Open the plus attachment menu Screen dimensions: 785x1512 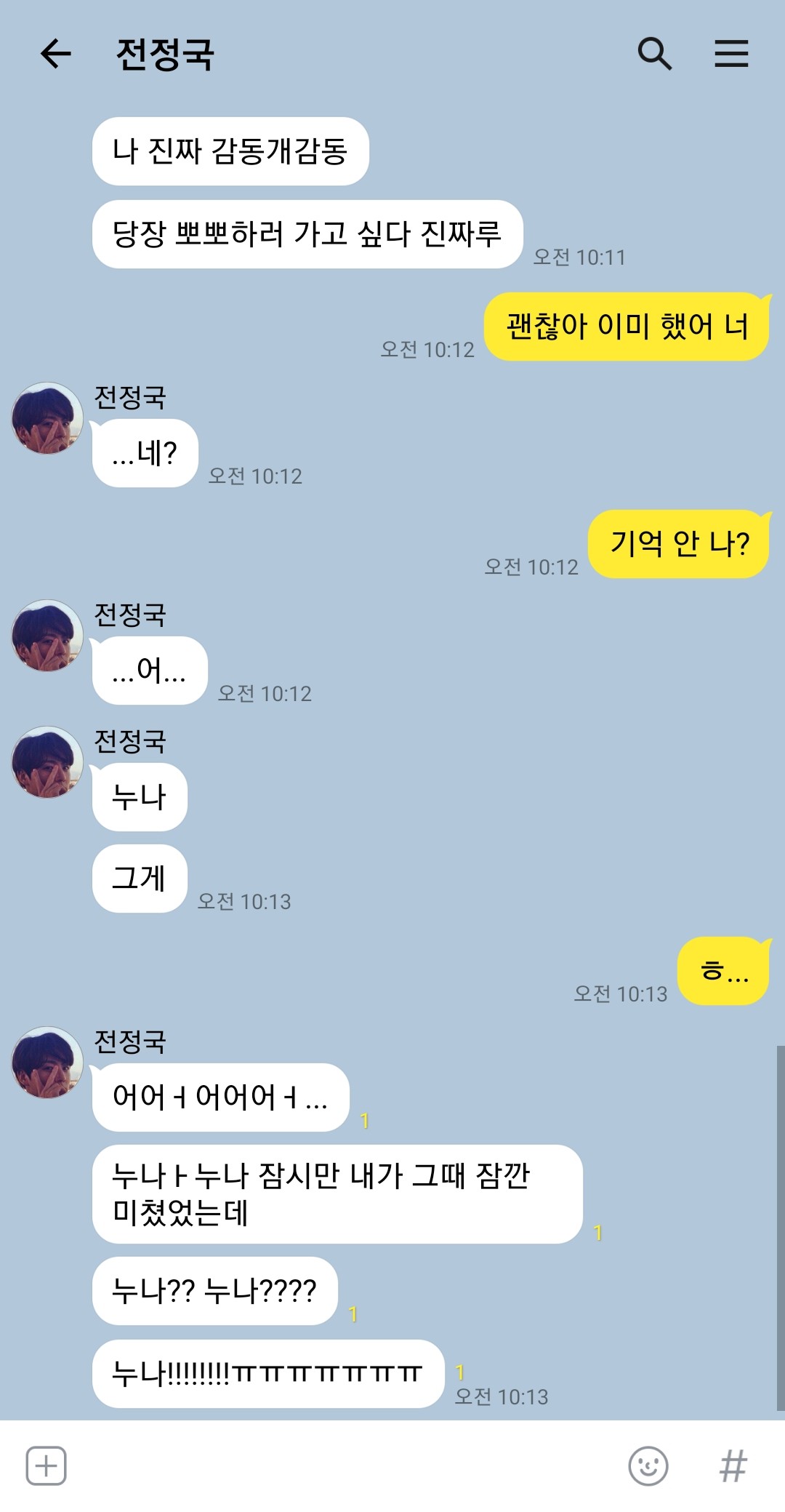pos(47,1465)
